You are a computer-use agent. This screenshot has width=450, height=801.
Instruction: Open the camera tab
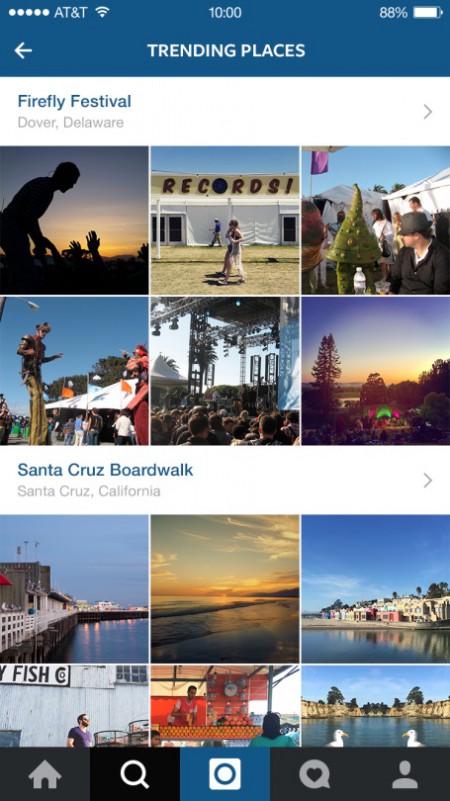pos(225,774)
